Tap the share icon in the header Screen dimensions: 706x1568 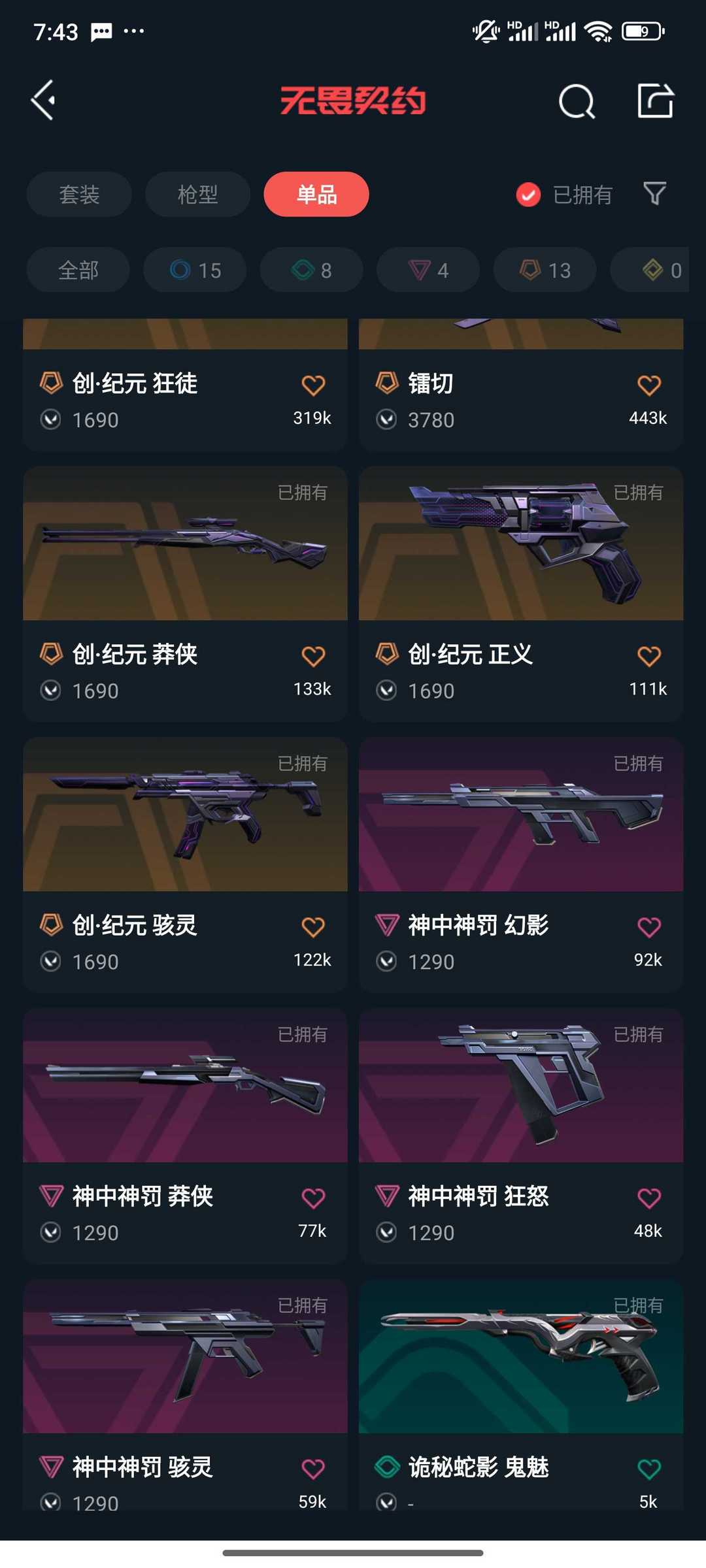point(655,101)
